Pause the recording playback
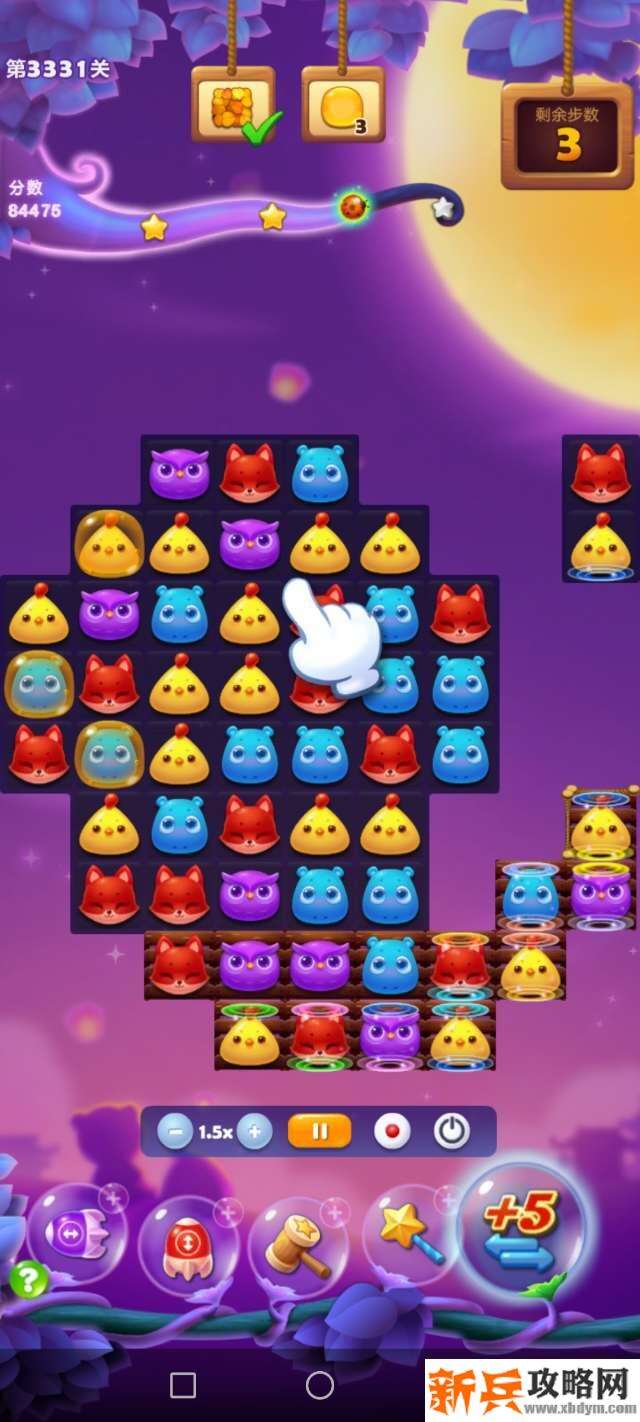 320,1132
